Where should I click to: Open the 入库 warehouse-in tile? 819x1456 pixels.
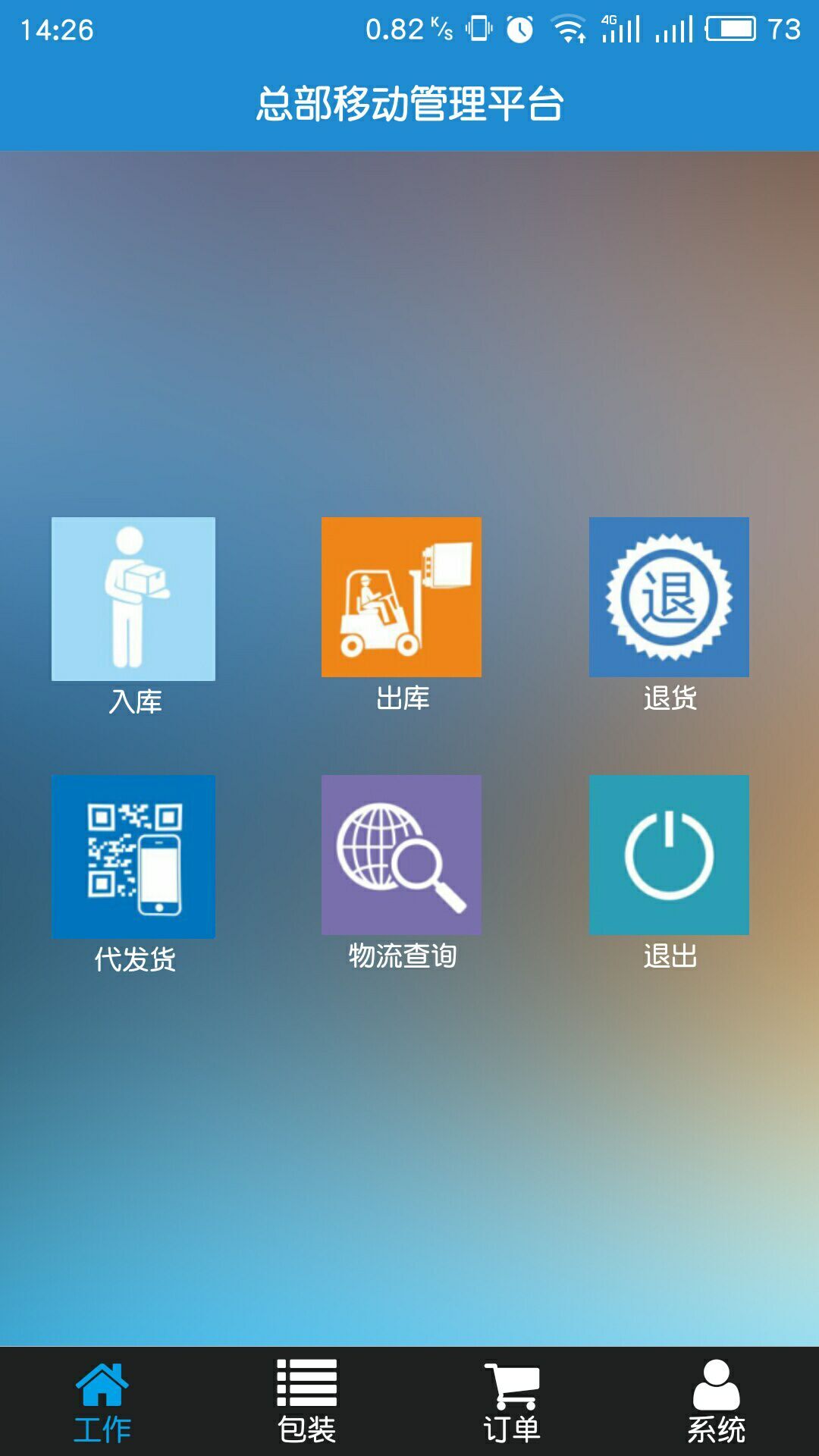[x=133, y=599]
